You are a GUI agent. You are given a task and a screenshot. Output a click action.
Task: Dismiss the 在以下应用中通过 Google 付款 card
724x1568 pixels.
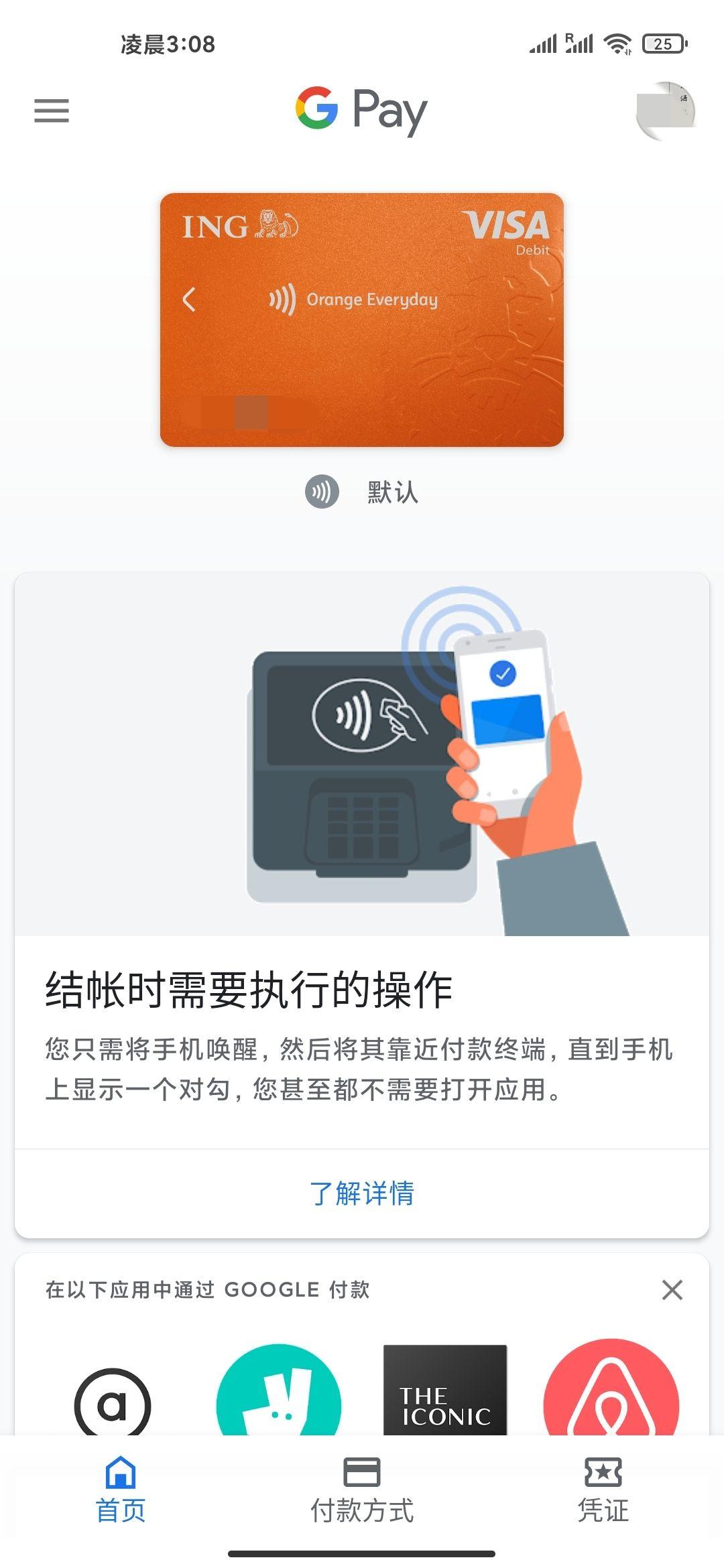pyautogui.click(x=672, y=1289)
